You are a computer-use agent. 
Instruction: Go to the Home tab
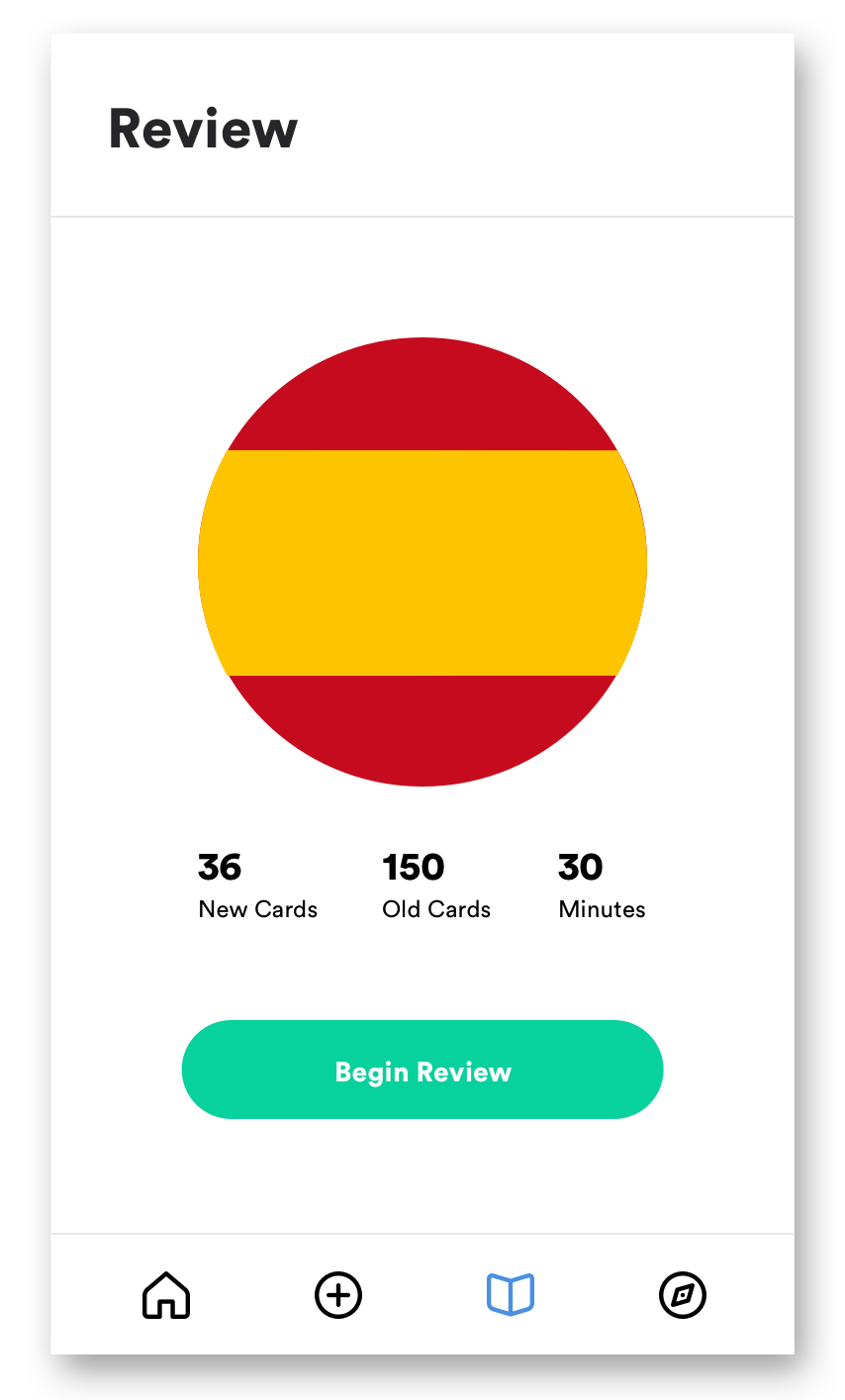[166, 1294]
